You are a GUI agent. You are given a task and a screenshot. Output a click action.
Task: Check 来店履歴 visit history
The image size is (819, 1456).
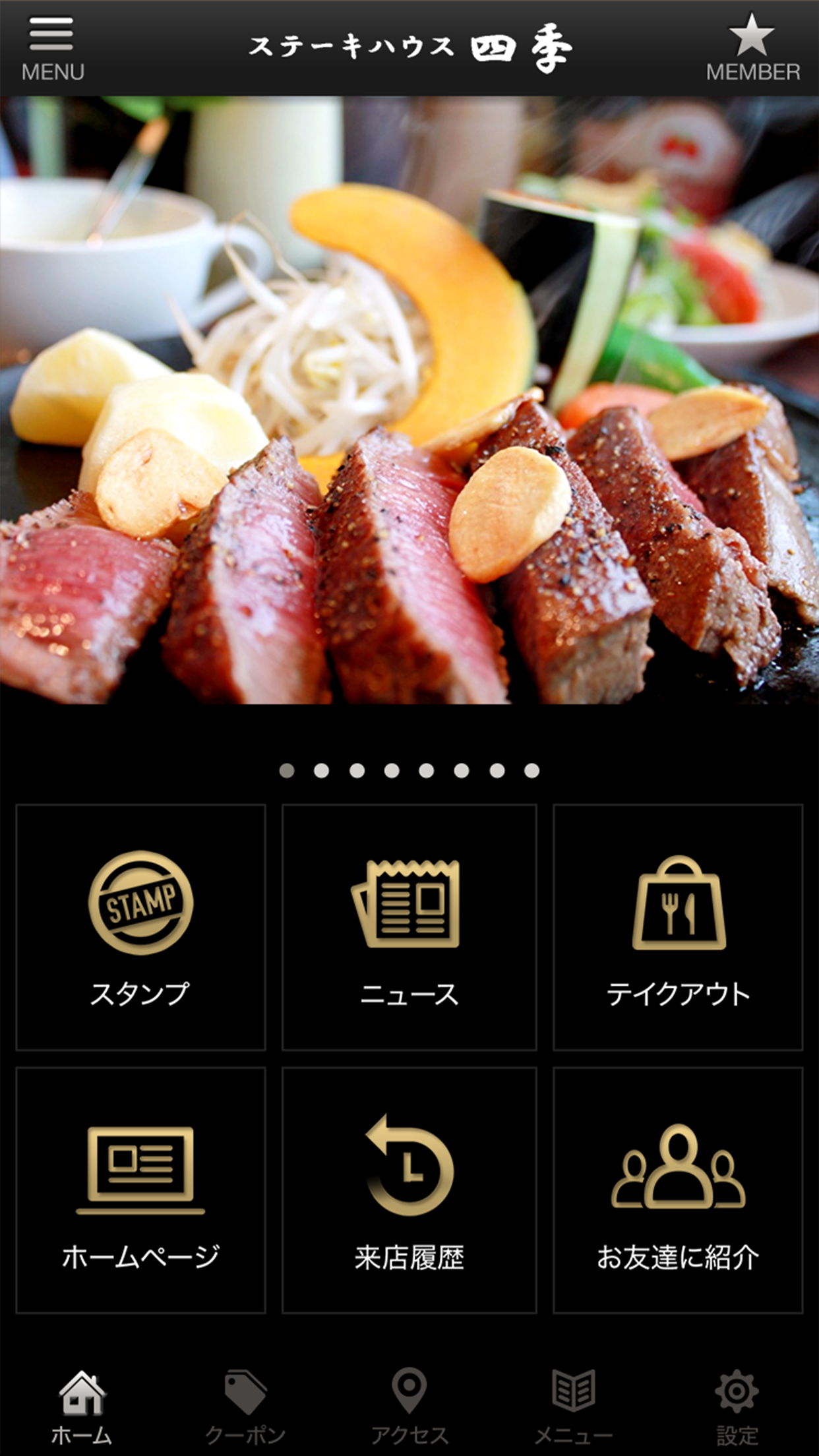(x=409, y=1190)
